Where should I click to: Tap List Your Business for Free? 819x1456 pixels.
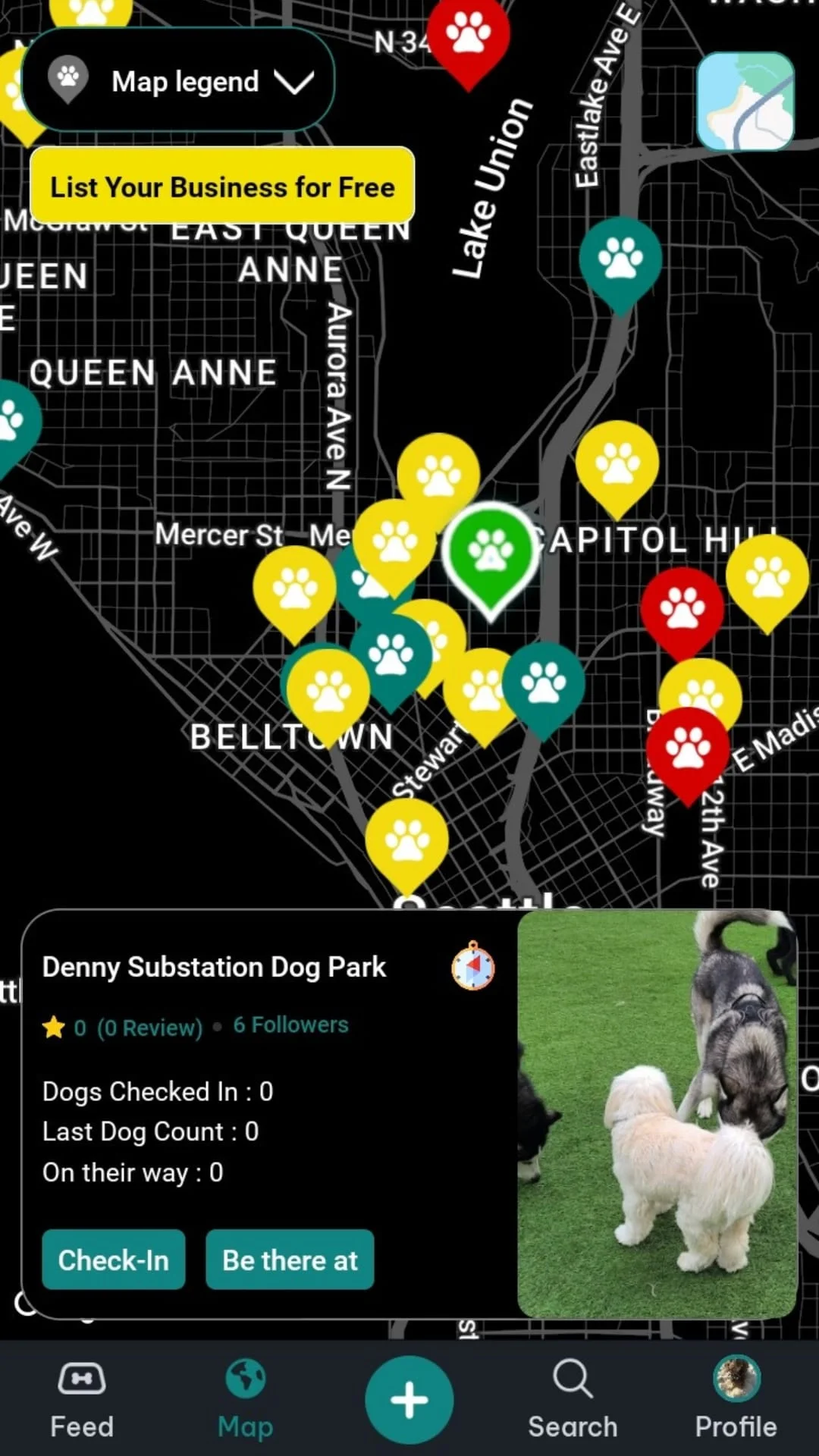(222, 187)
